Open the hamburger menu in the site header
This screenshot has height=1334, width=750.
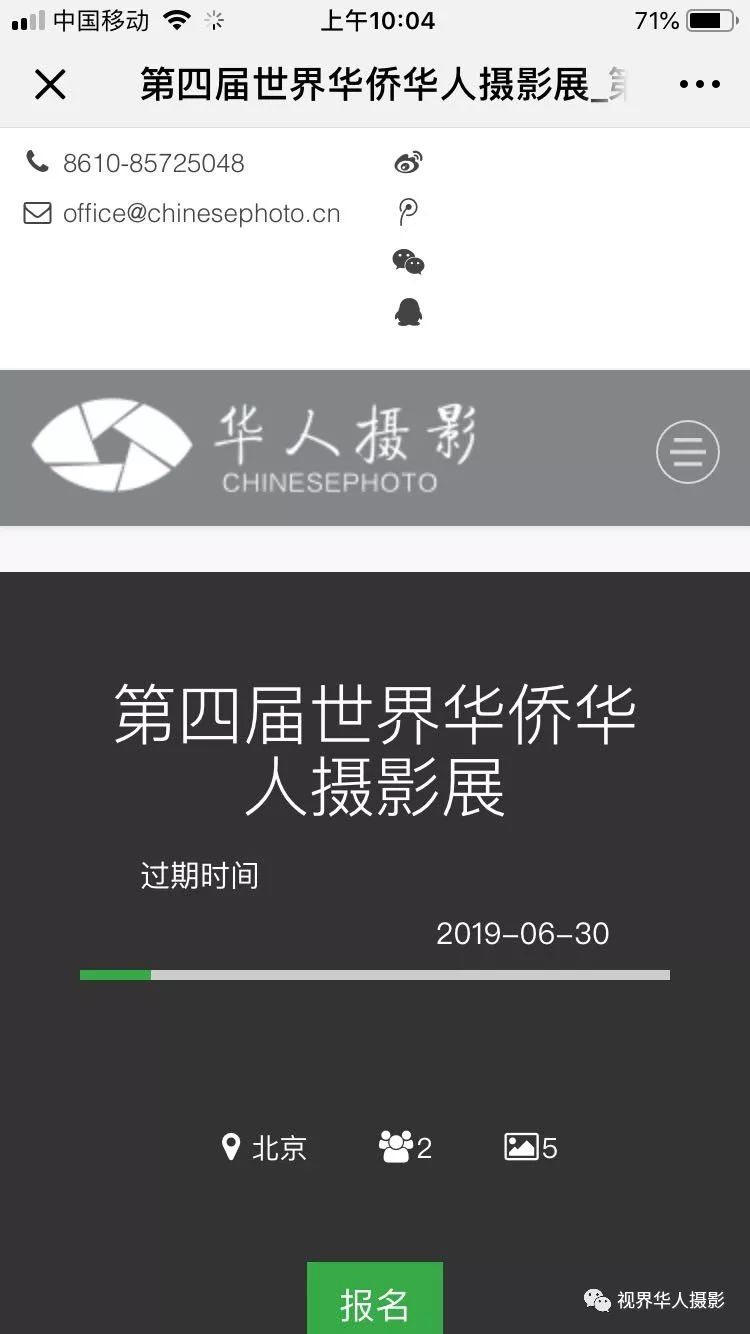688,452
